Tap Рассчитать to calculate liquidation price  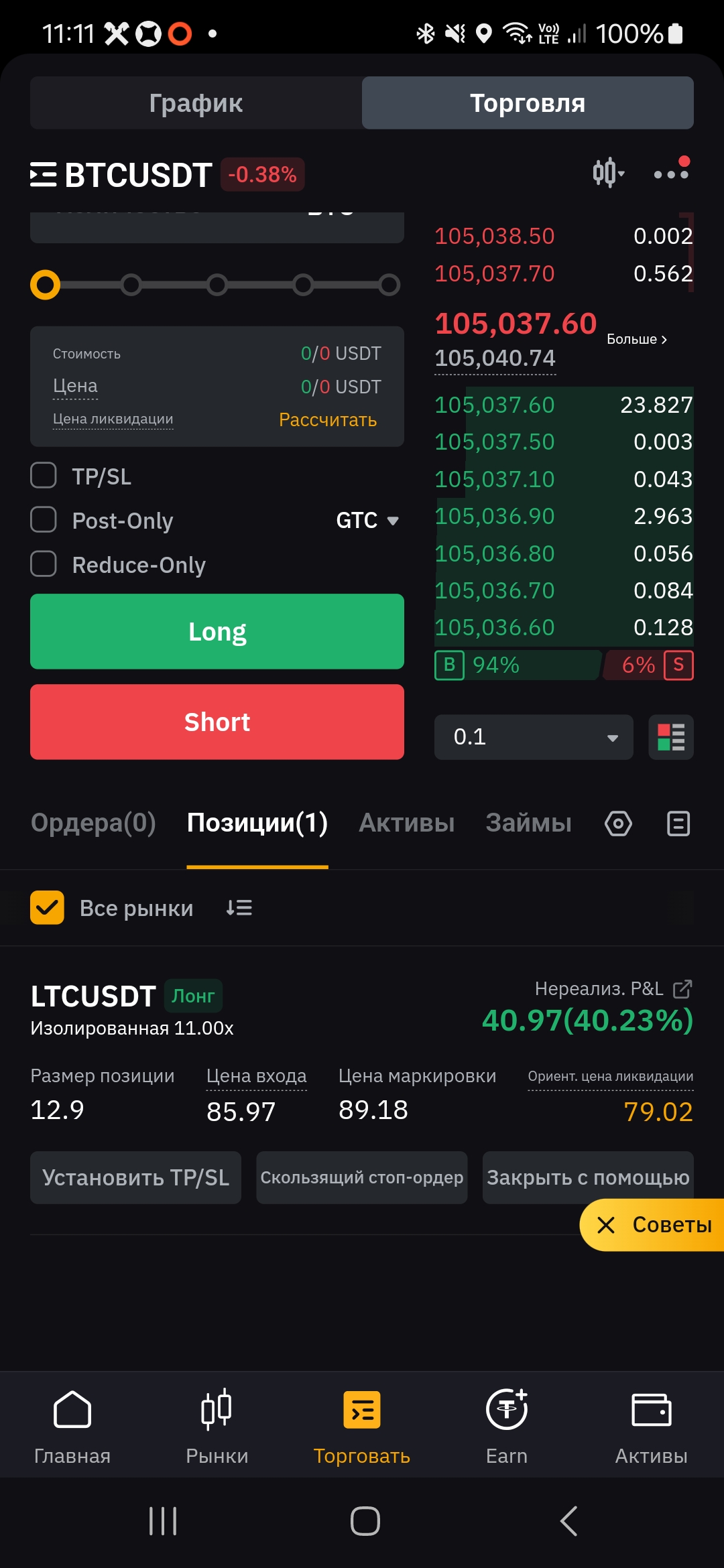pyautogui.click(x=328, y=419)
